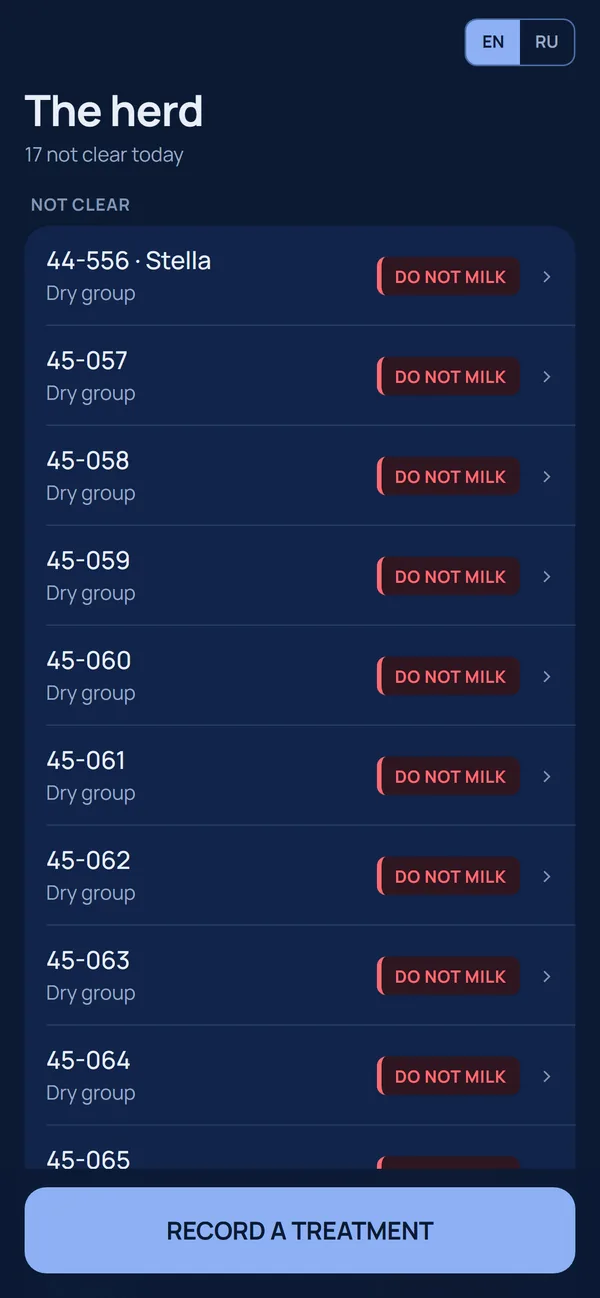The height and width of the screenshot is (1298, 600).
Task: Open cow 45-057 details
Action: pos(300,376)
